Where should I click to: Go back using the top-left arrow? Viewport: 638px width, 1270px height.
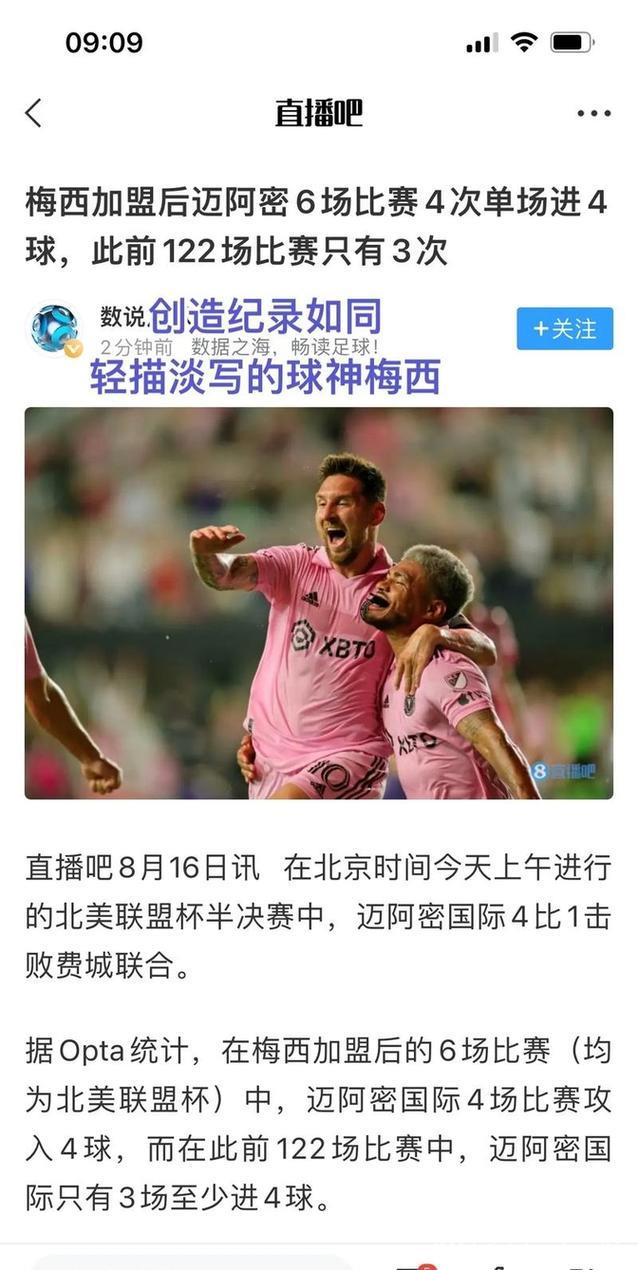(x=34, y=112)
